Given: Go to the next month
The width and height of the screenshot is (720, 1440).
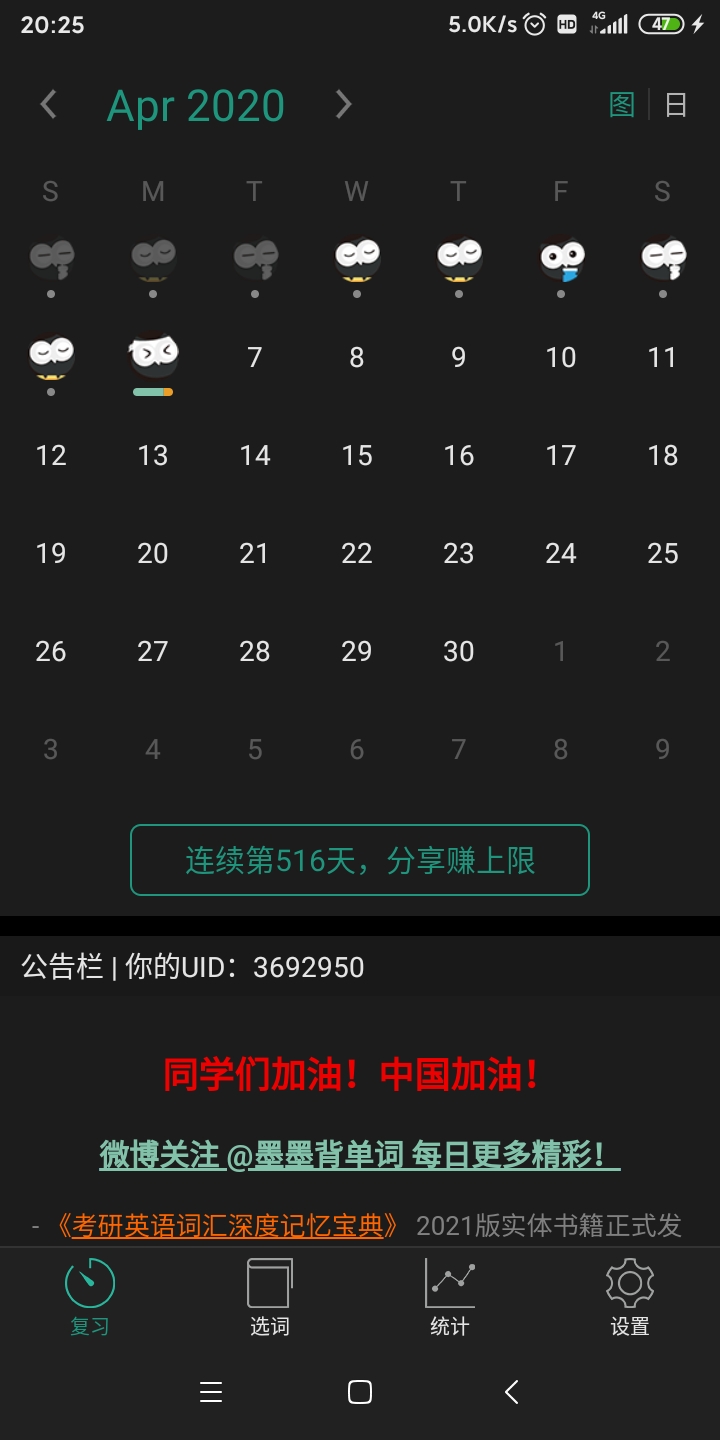Looking at the screenshot, I should (x=343, y=105).
